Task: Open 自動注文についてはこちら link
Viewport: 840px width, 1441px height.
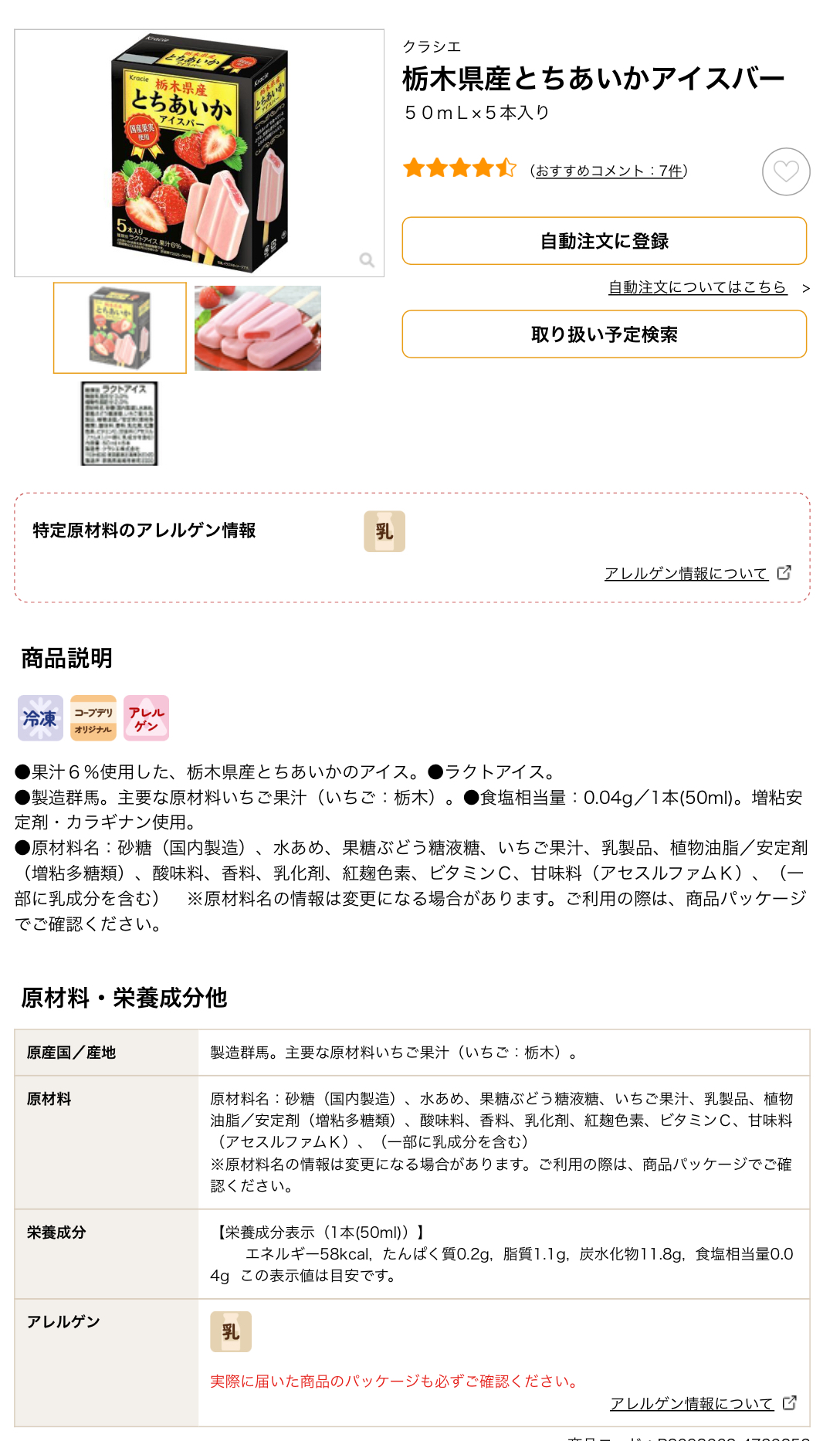Action: click(x=697, y=287)
